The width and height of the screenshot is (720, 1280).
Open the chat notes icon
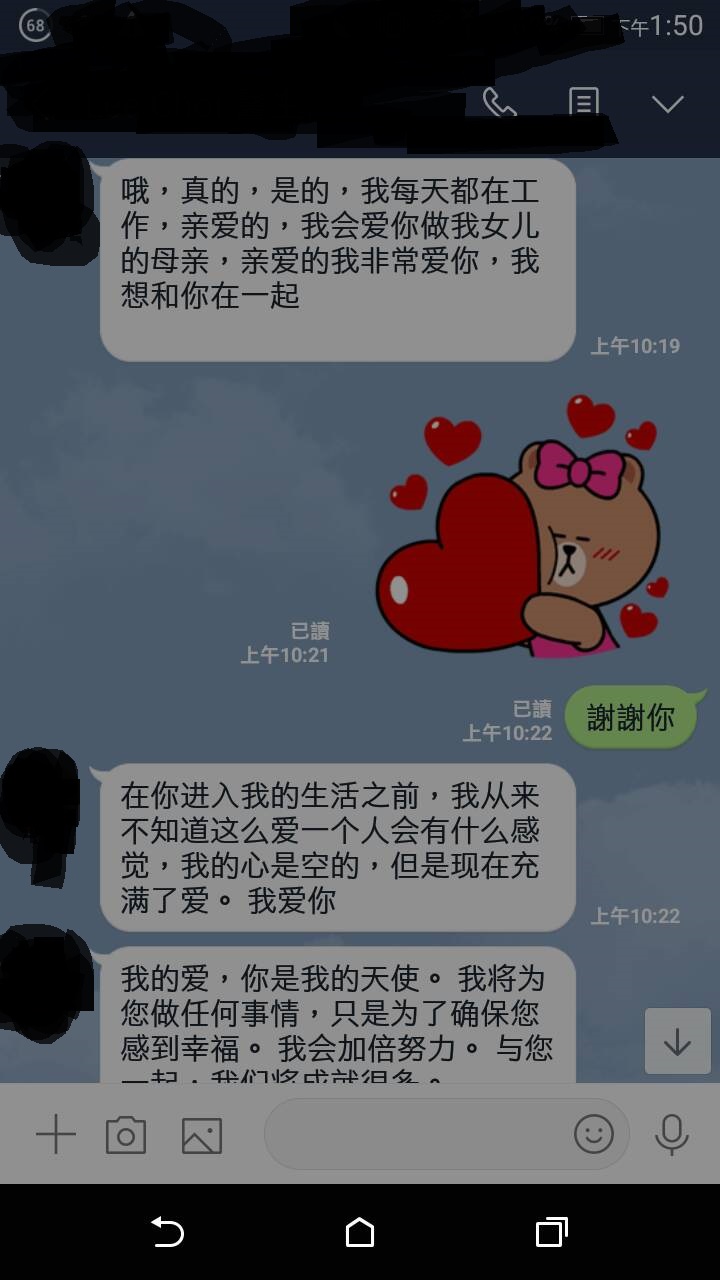(584, 103)
